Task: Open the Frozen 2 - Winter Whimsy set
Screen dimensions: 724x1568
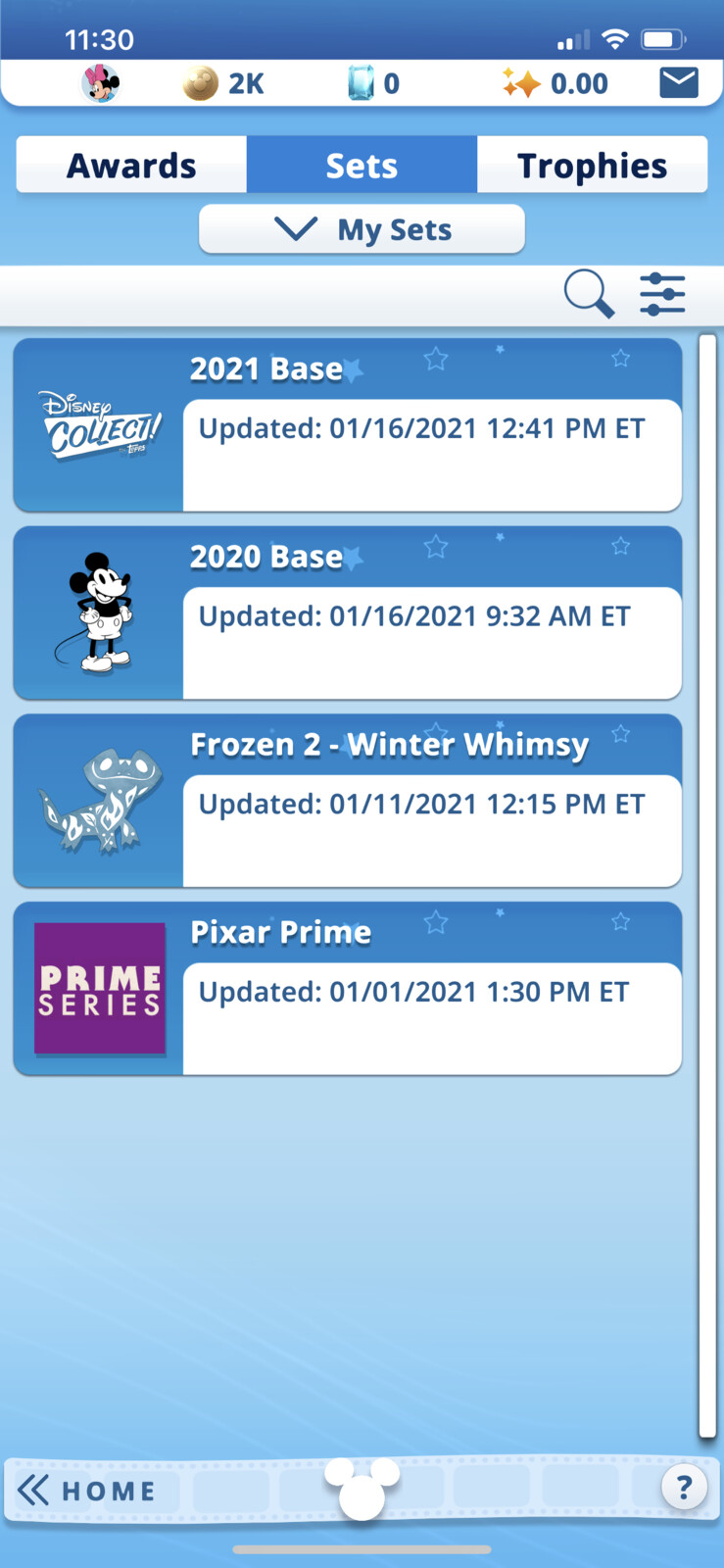Action: (348, 802)
